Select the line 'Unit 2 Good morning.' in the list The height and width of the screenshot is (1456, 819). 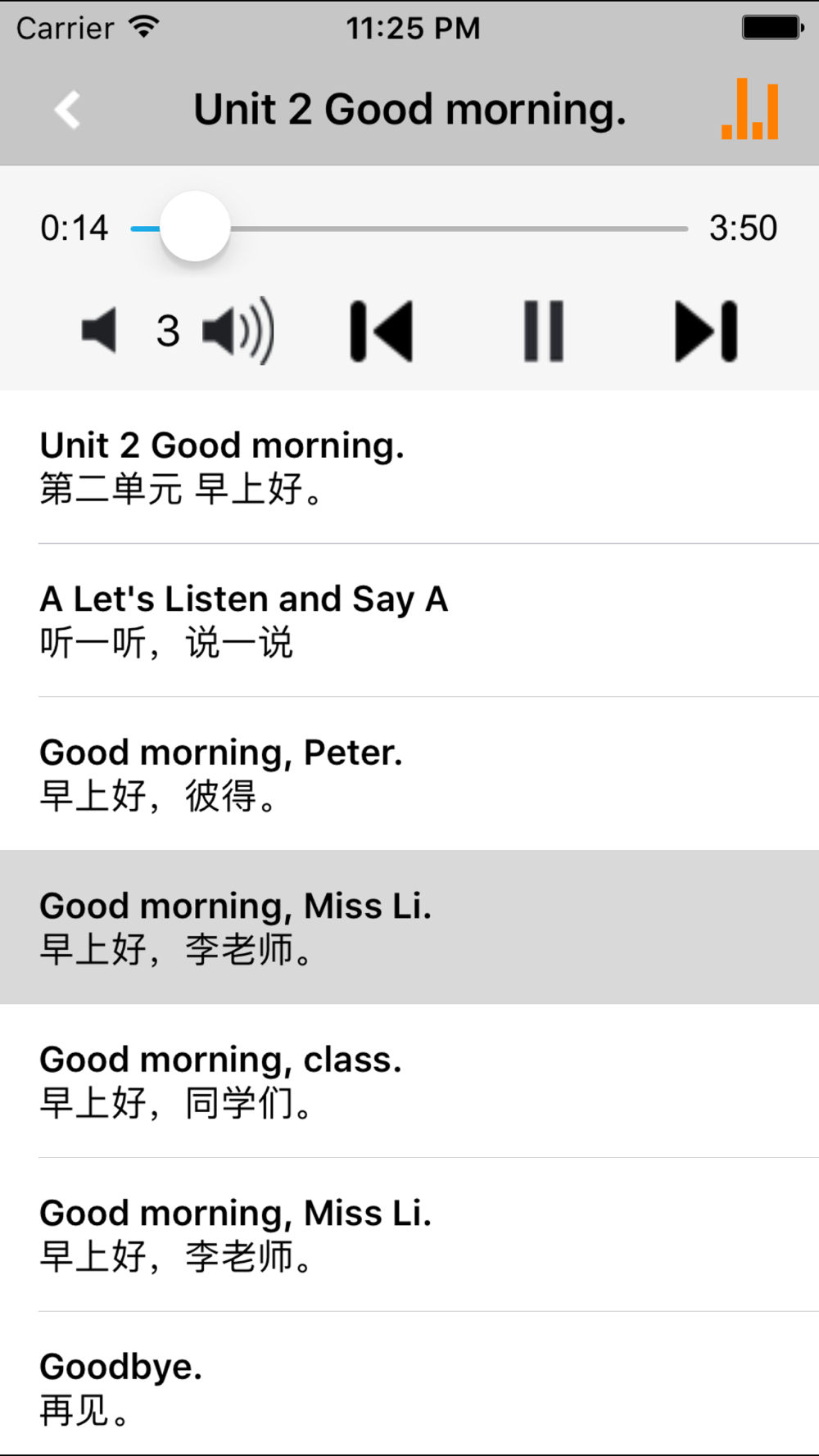[409, 467]
